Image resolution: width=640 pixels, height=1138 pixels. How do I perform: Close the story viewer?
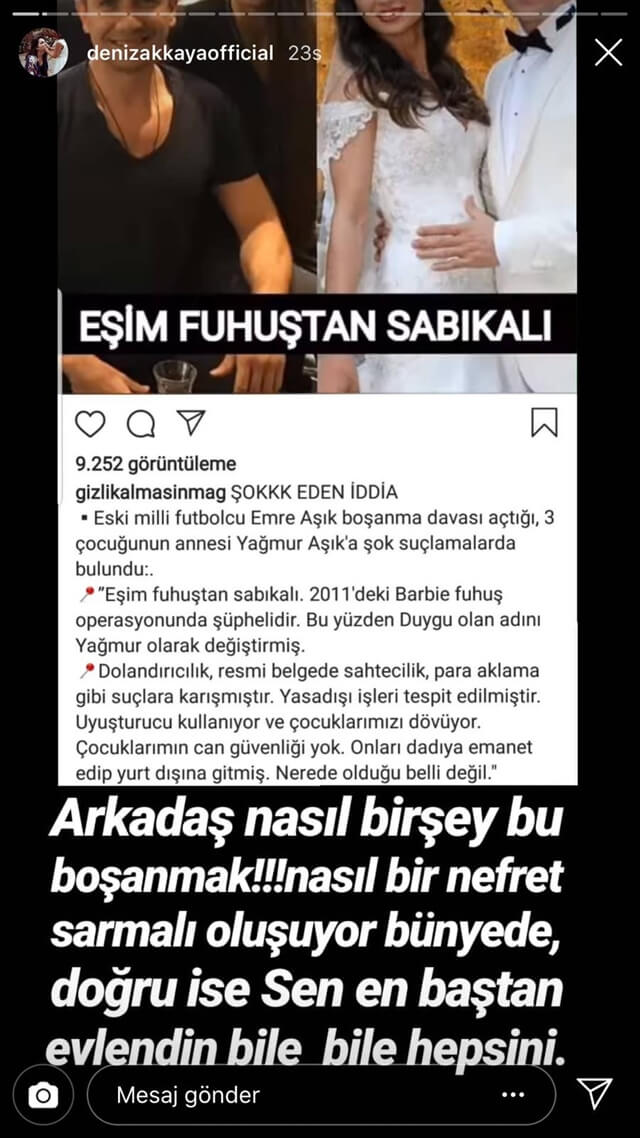point(608,52)
